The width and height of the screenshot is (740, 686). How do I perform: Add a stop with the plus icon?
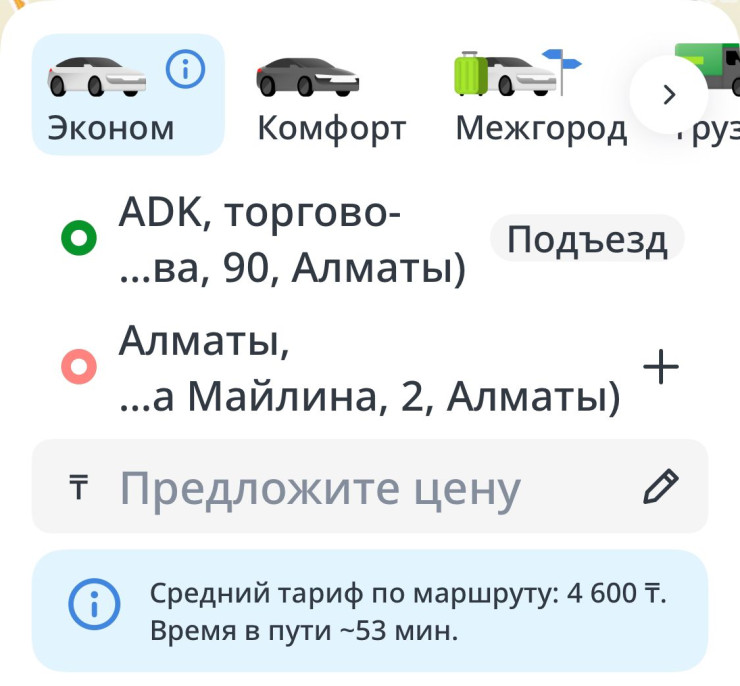coord(661,368)
